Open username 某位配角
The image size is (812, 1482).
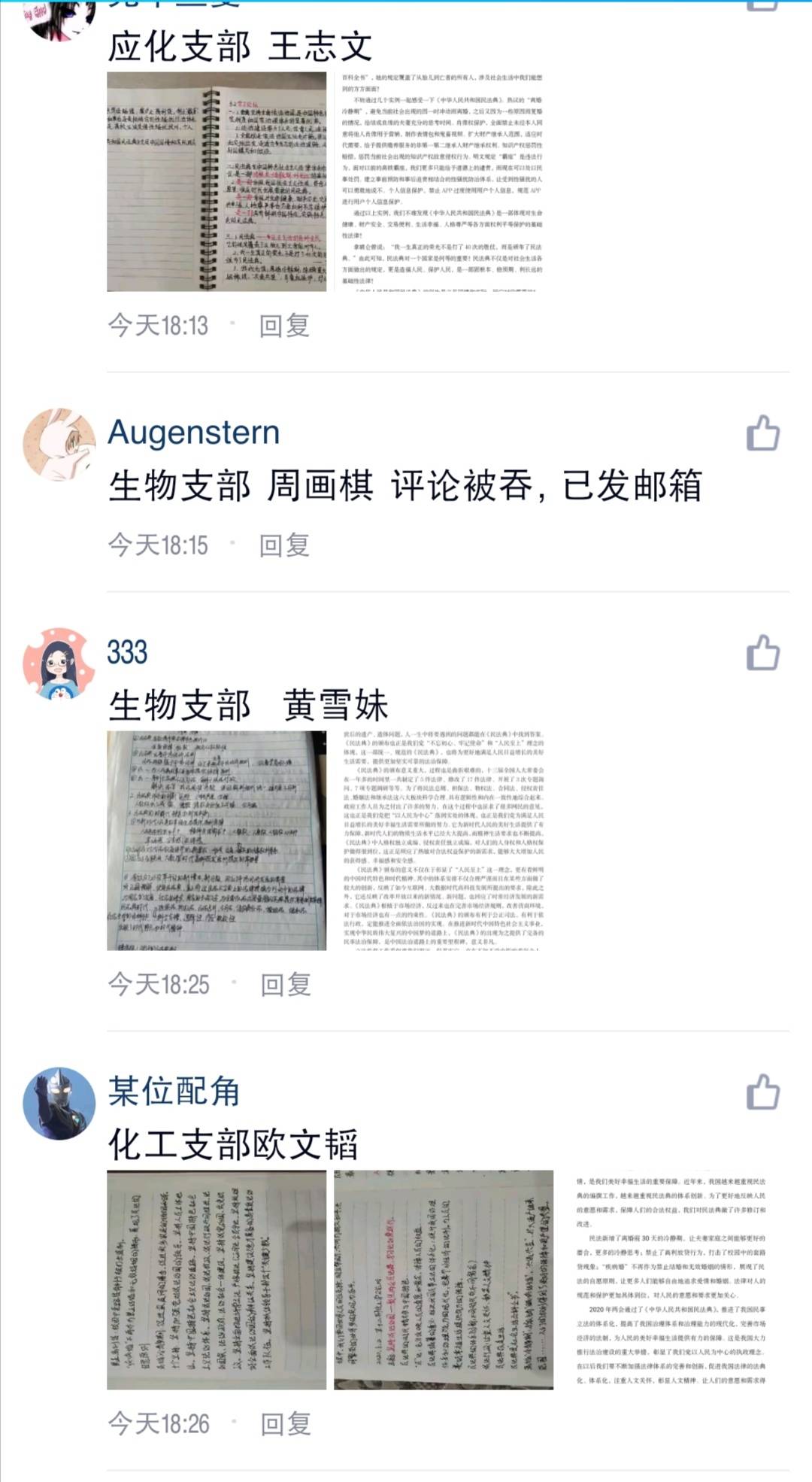click(x=174, y=1092)
